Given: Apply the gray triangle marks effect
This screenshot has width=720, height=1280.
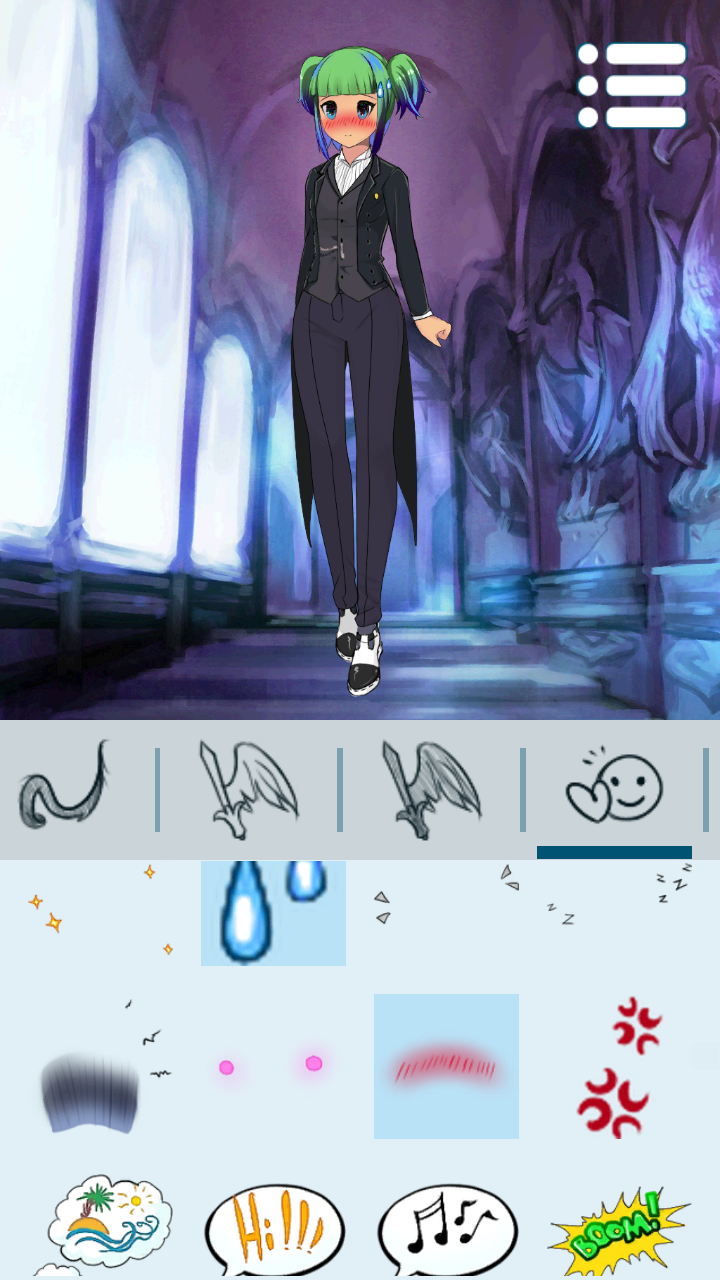Looking at the screenshot, I should [446, 895].
